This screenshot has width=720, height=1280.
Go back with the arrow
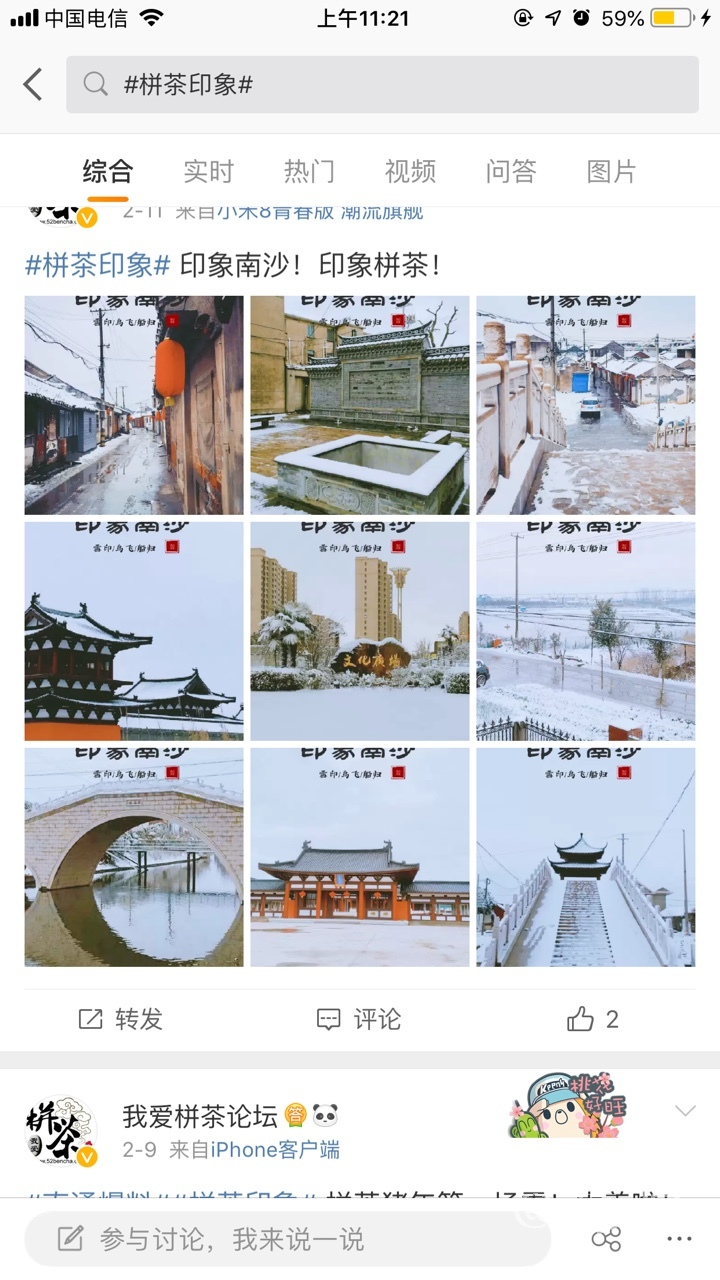33,84
